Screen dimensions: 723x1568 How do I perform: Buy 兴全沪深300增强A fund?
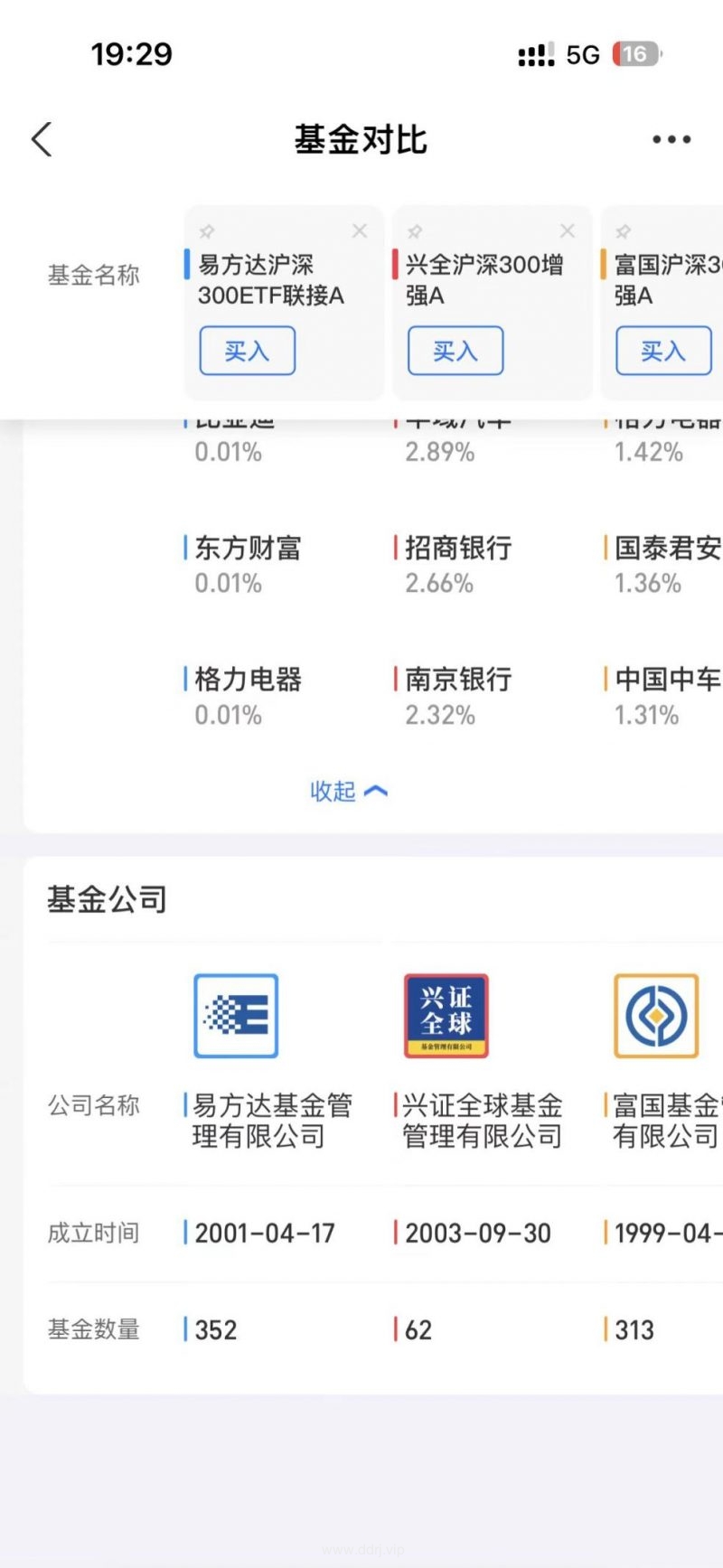pos(455,351)
